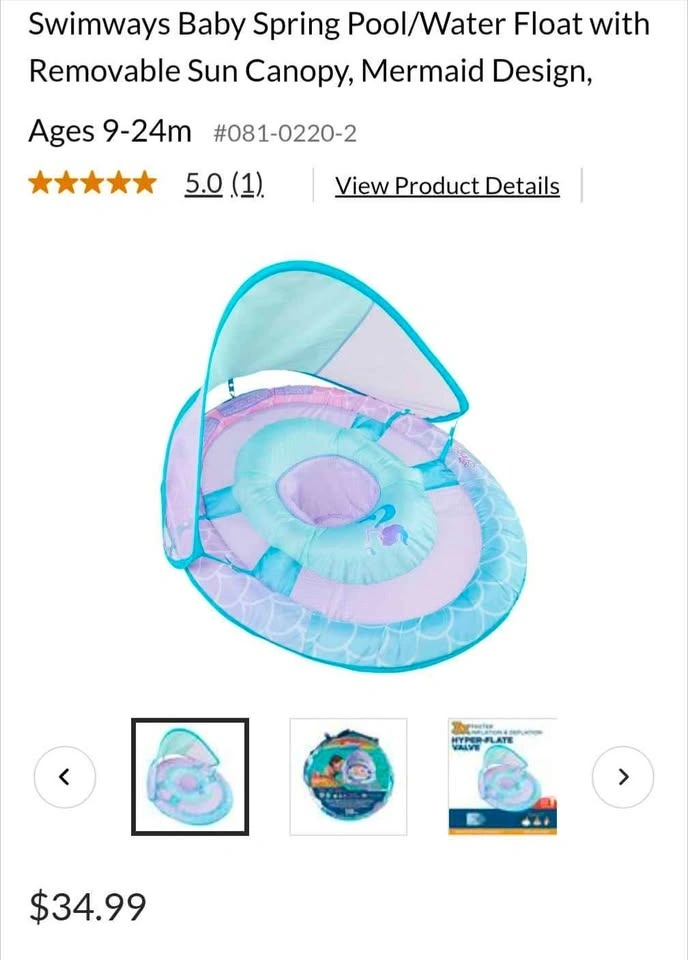Select the Hyper-Flate Valve thumbnail
Viewport: 688px width, 960px height.
[503, 776]
